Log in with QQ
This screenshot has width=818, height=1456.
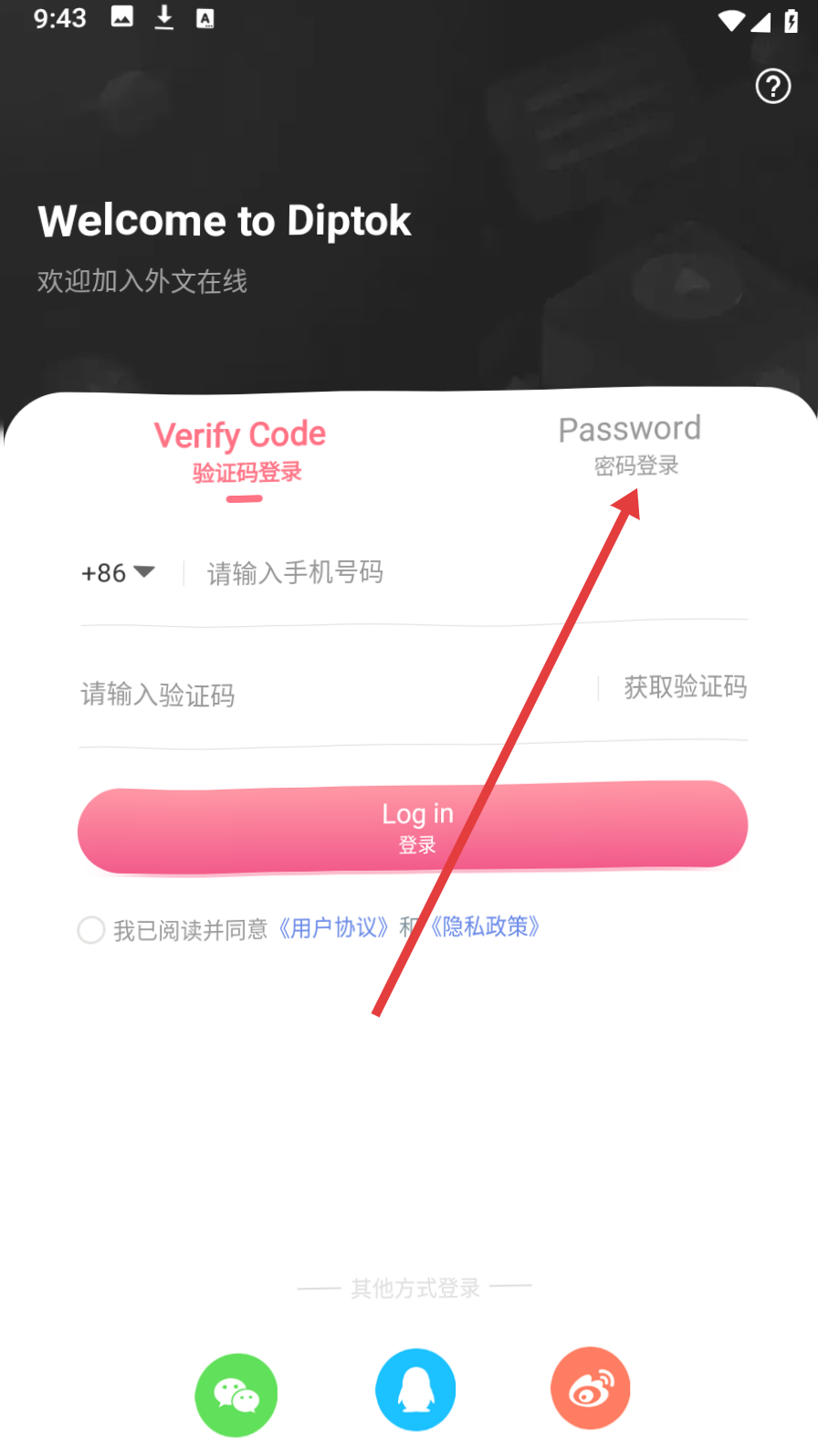point(415,1389)
